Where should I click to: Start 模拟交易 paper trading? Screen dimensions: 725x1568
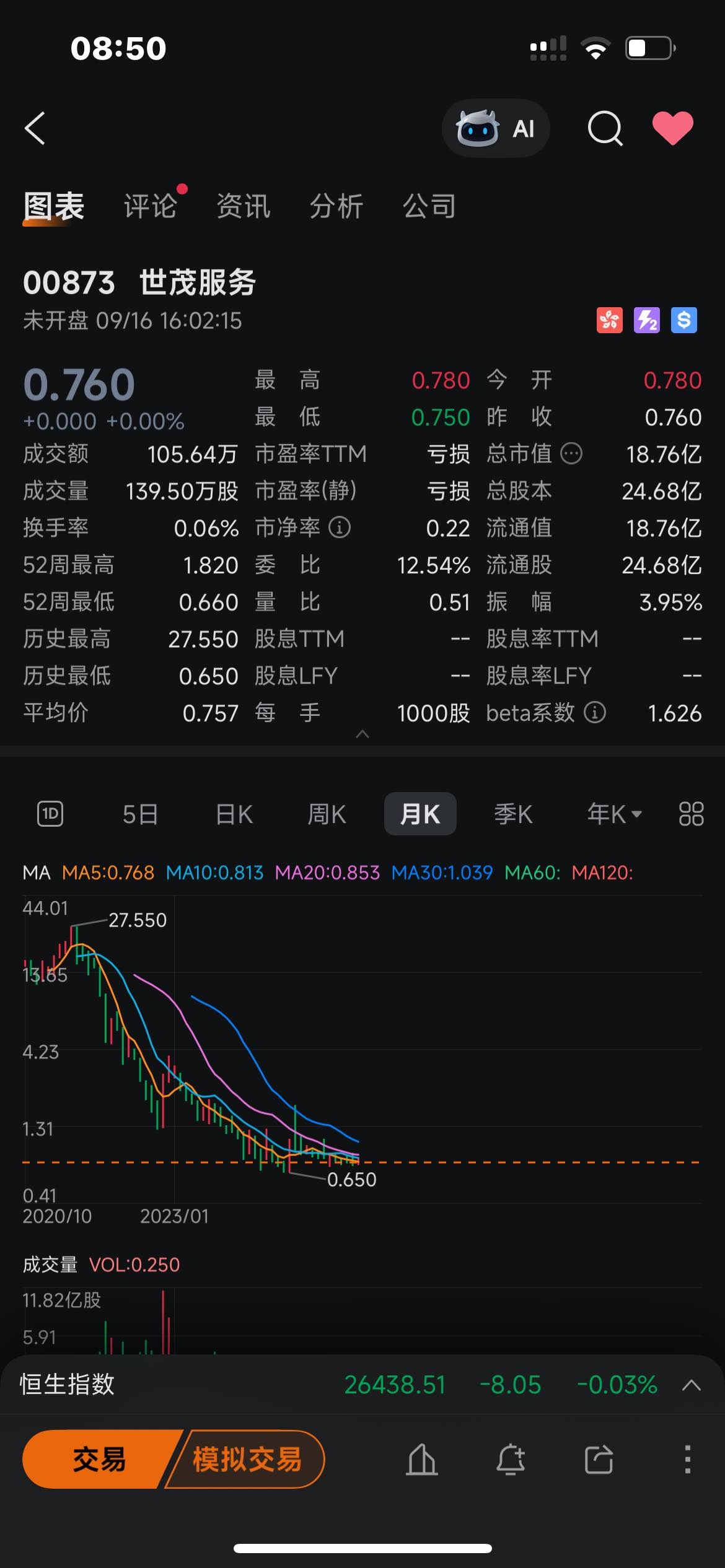[x=248, y=1459]
